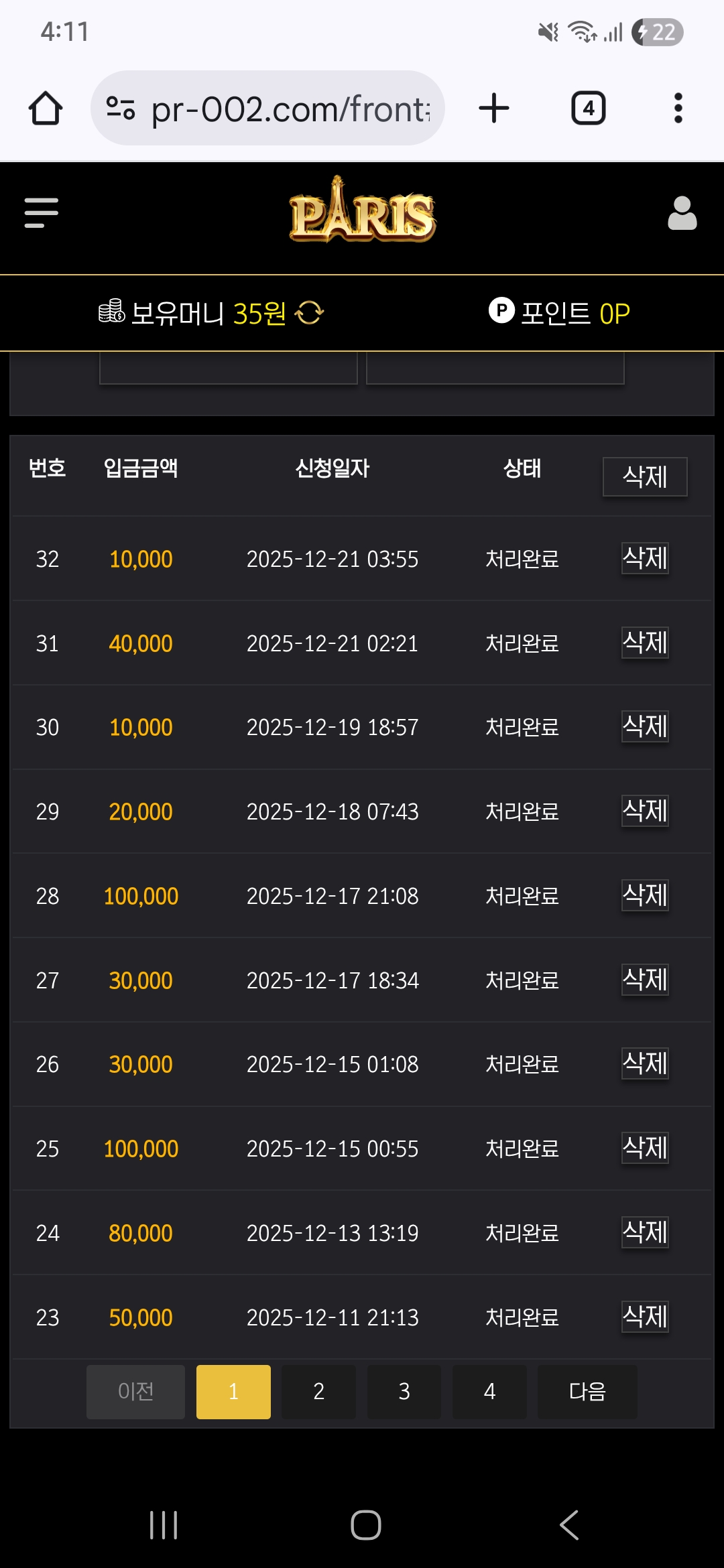Viewport: 724px width, 1568px height.
Task: Tap 다음 to view next page
Action: coord(587,1392)
